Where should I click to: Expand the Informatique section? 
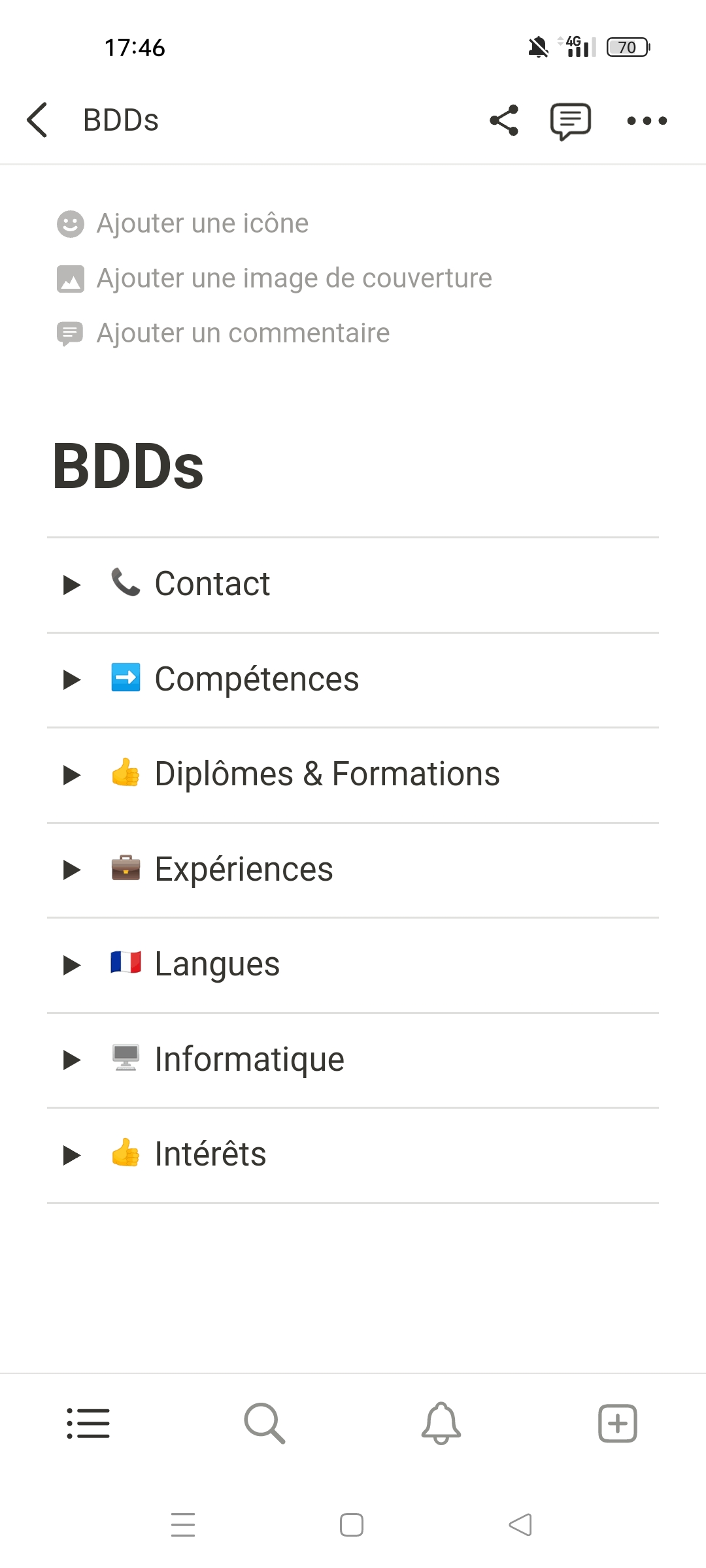[x=71, y=1060]
